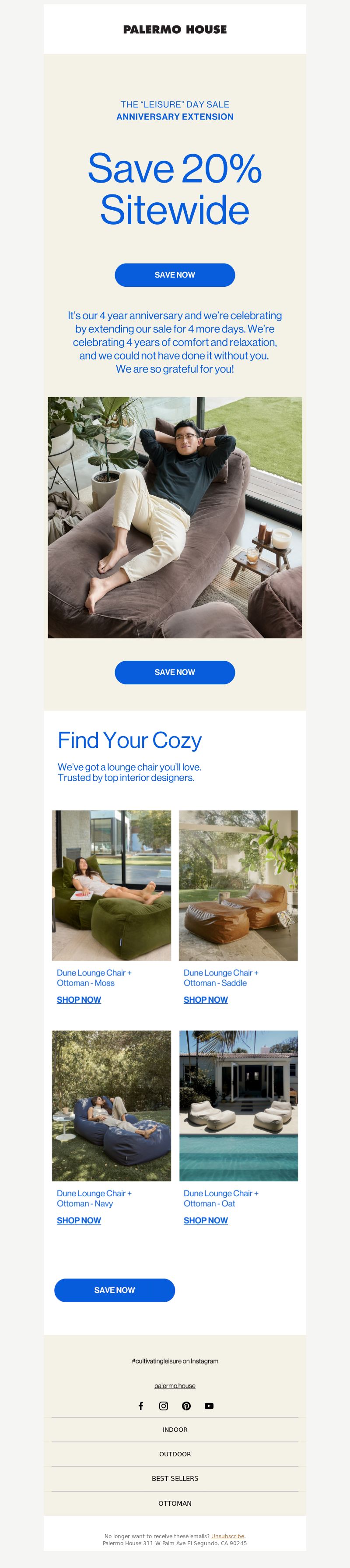The width and height of the screenshot is (350, 1568).
Task: Shop the Dune Lounge Chair in Moss
Action: click(x=78, y=1000)
